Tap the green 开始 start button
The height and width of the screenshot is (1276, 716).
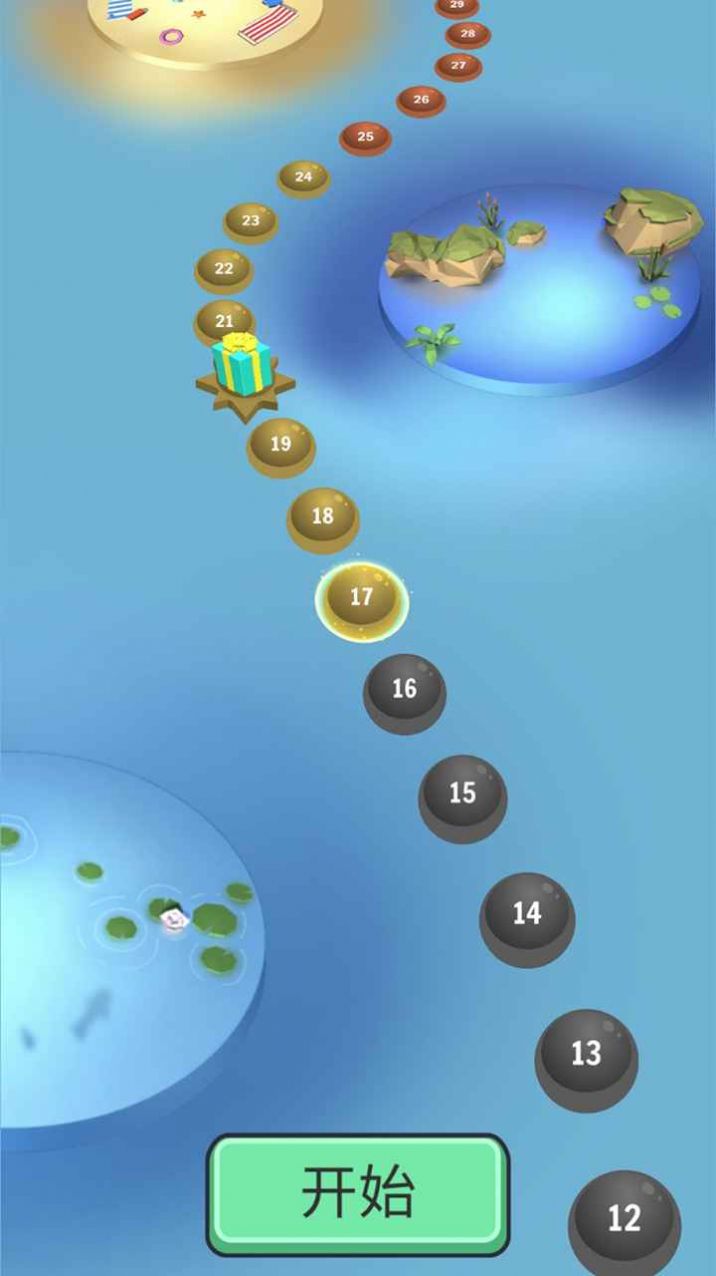358,1193
